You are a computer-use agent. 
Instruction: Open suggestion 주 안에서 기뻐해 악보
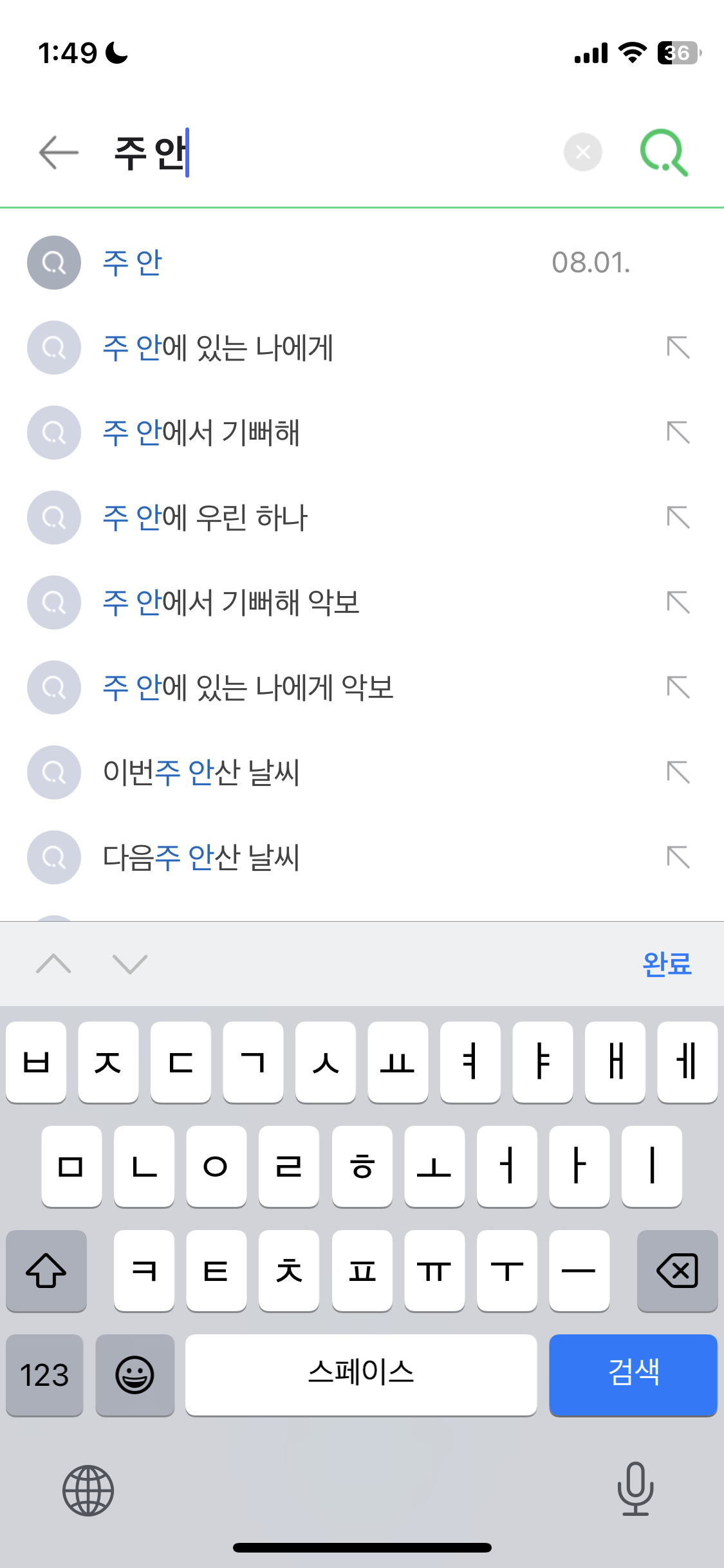tap(362, 602)
